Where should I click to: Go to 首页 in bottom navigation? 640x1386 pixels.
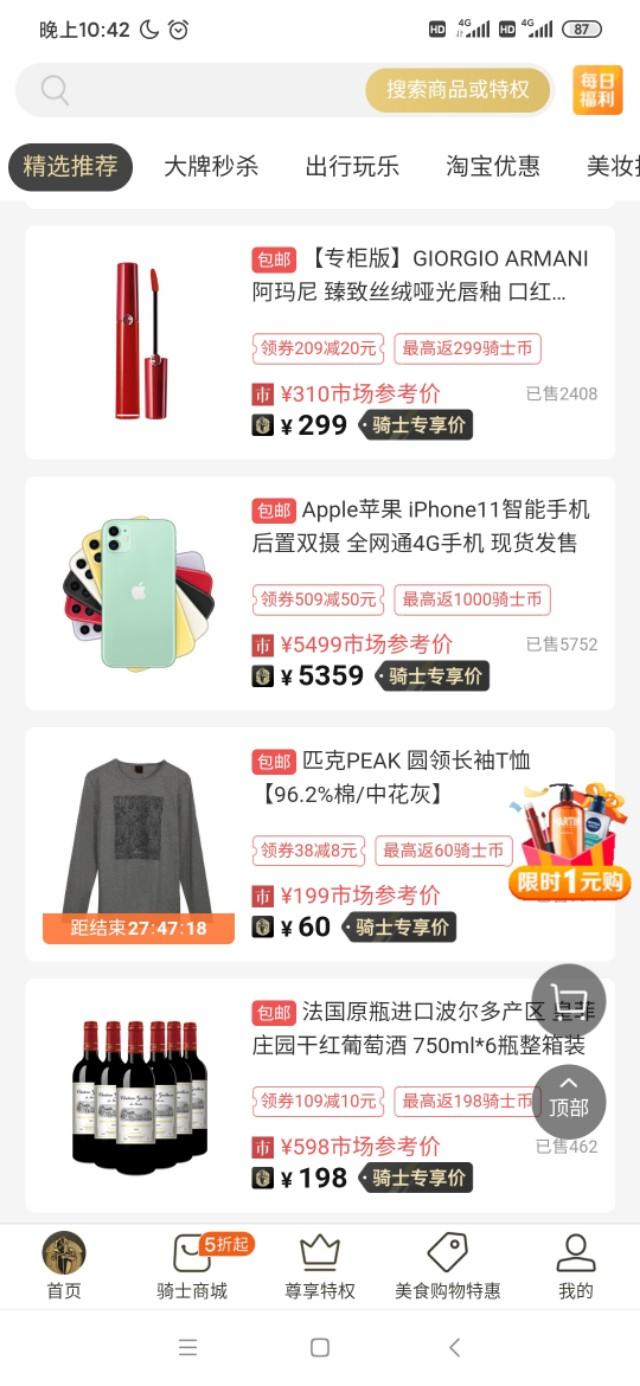[x=64, y=1266]
